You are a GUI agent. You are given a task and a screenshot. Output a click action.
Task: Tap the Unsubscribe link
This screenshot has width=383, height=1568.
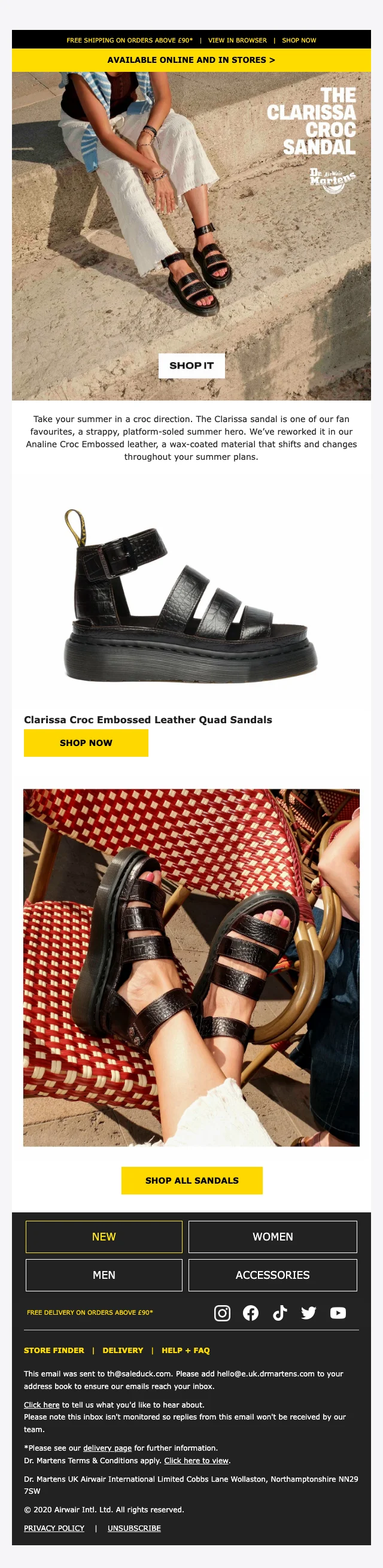point(134,1528)
